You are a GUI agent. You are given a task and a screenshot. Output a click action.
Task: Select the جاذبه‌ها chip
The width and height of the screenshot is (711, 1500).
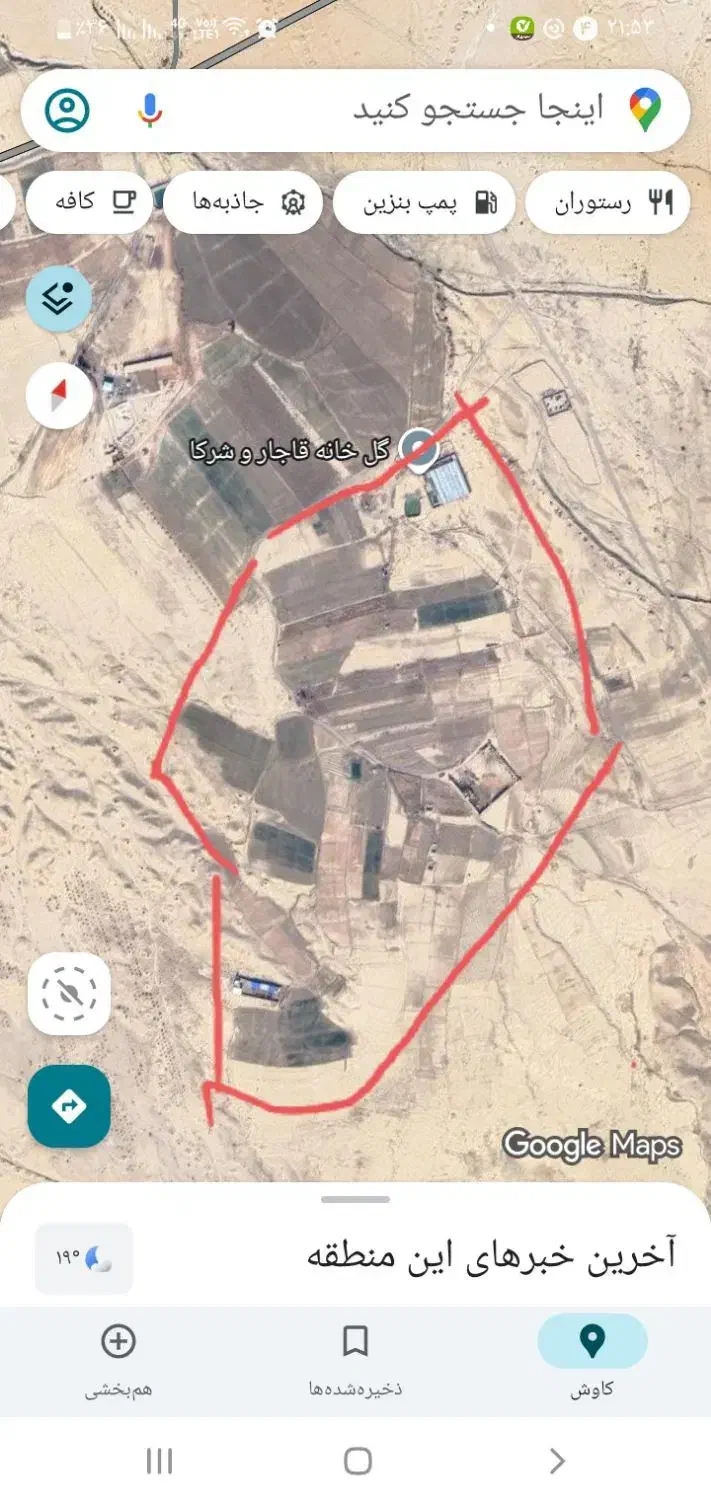coord(243,203)
